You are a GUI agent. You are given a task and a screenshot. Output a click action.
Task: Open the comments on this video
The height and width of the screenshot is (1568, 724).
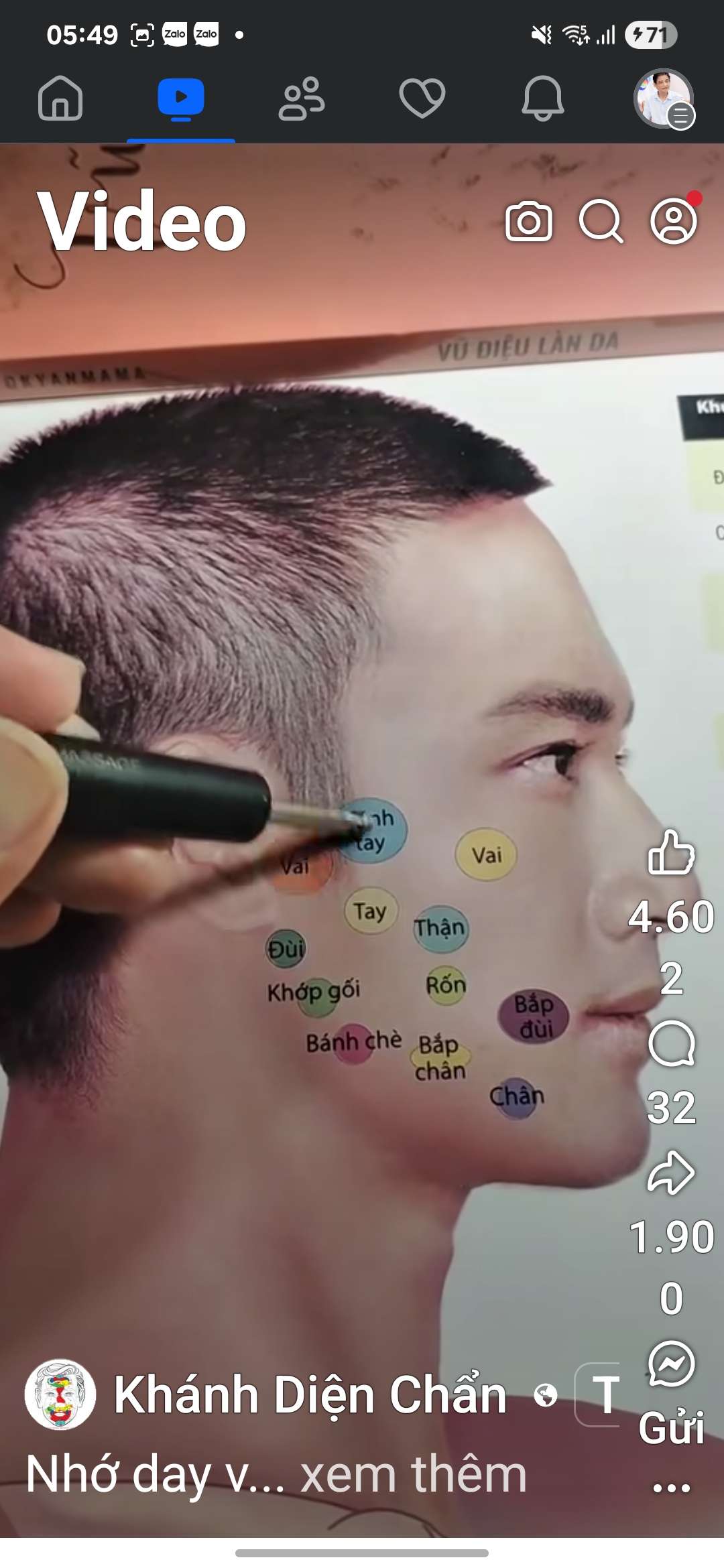click(x=671, y=1043)
